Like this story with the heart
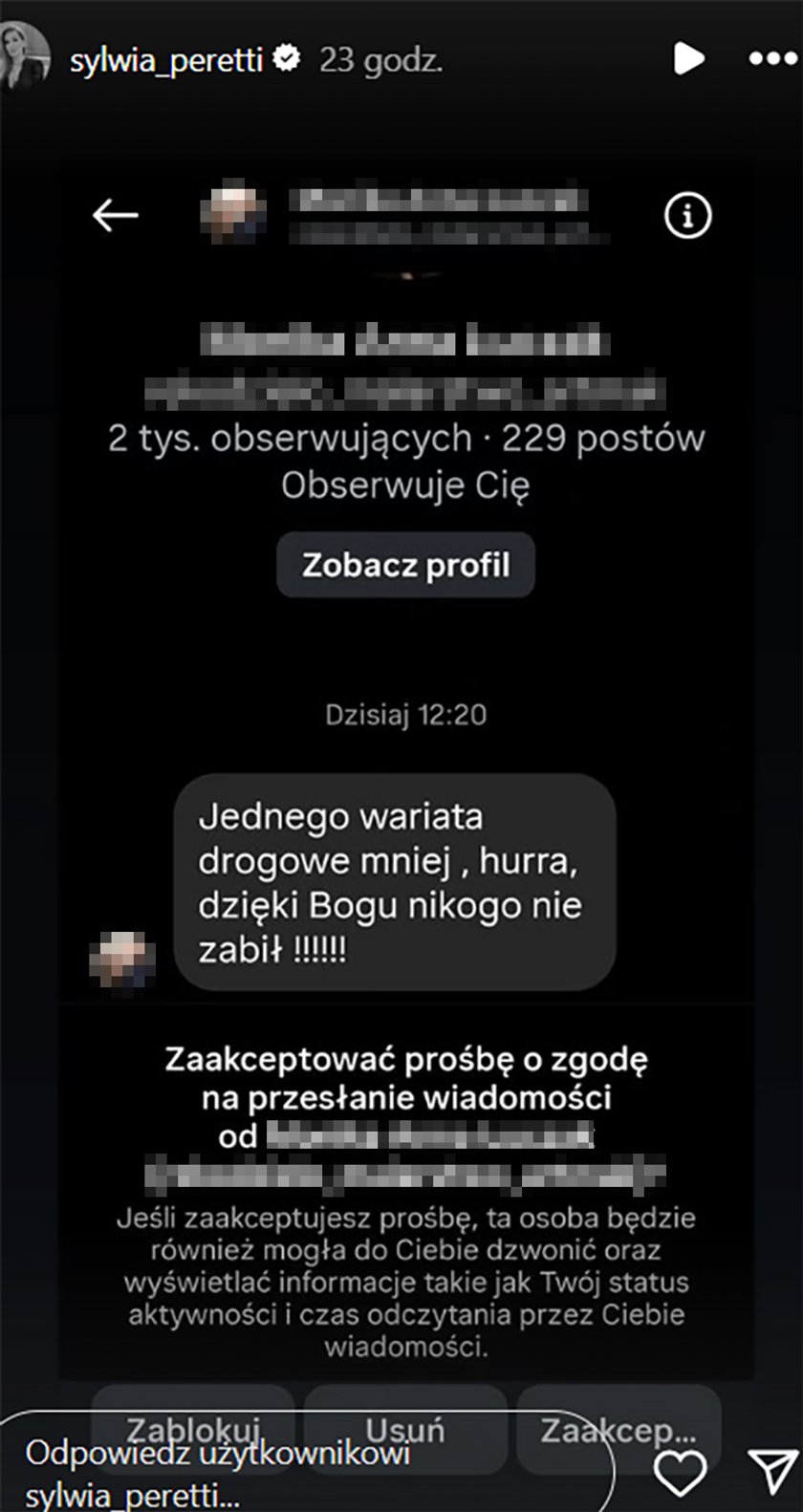 tap(680, 1472)
